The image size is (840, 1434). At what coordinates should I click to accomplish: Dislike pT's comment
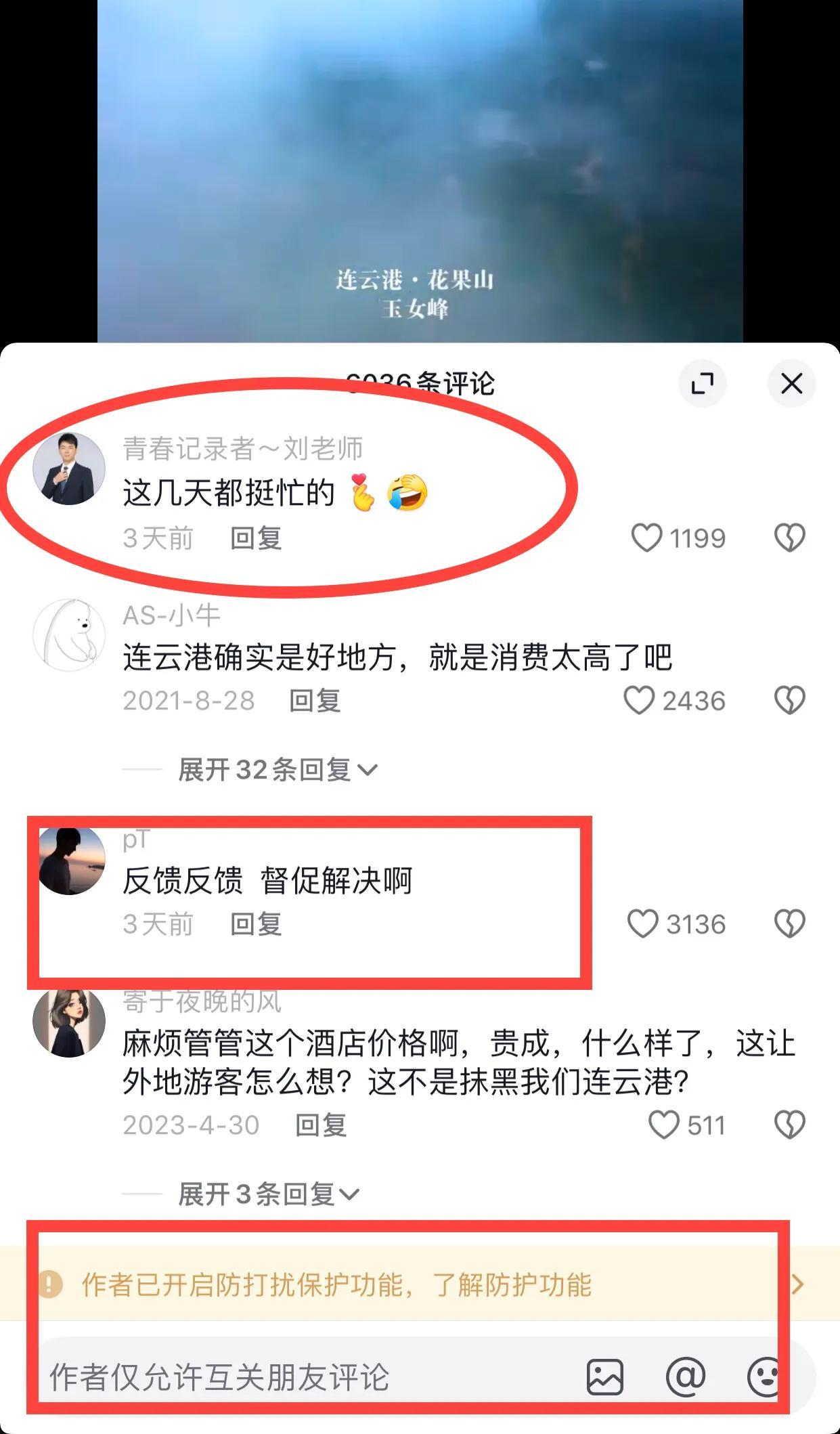[789, 924]
